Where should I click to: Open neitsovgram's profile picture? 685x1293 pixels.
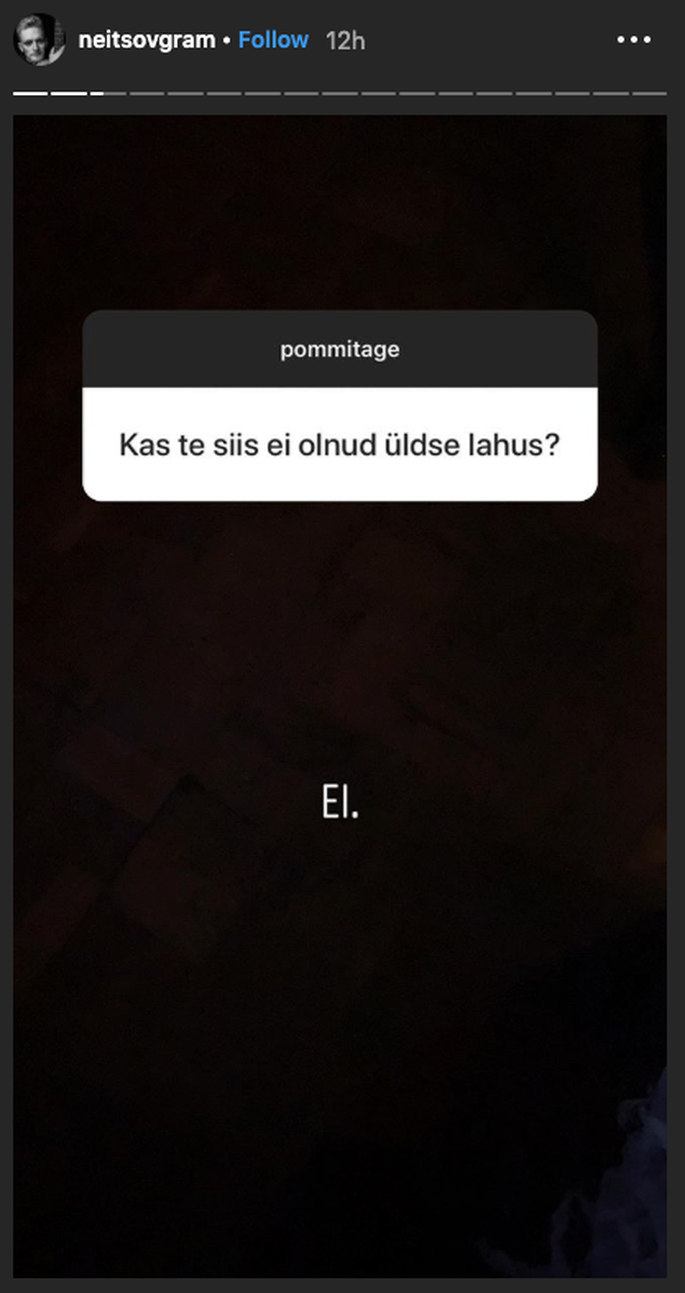point(38,40)
